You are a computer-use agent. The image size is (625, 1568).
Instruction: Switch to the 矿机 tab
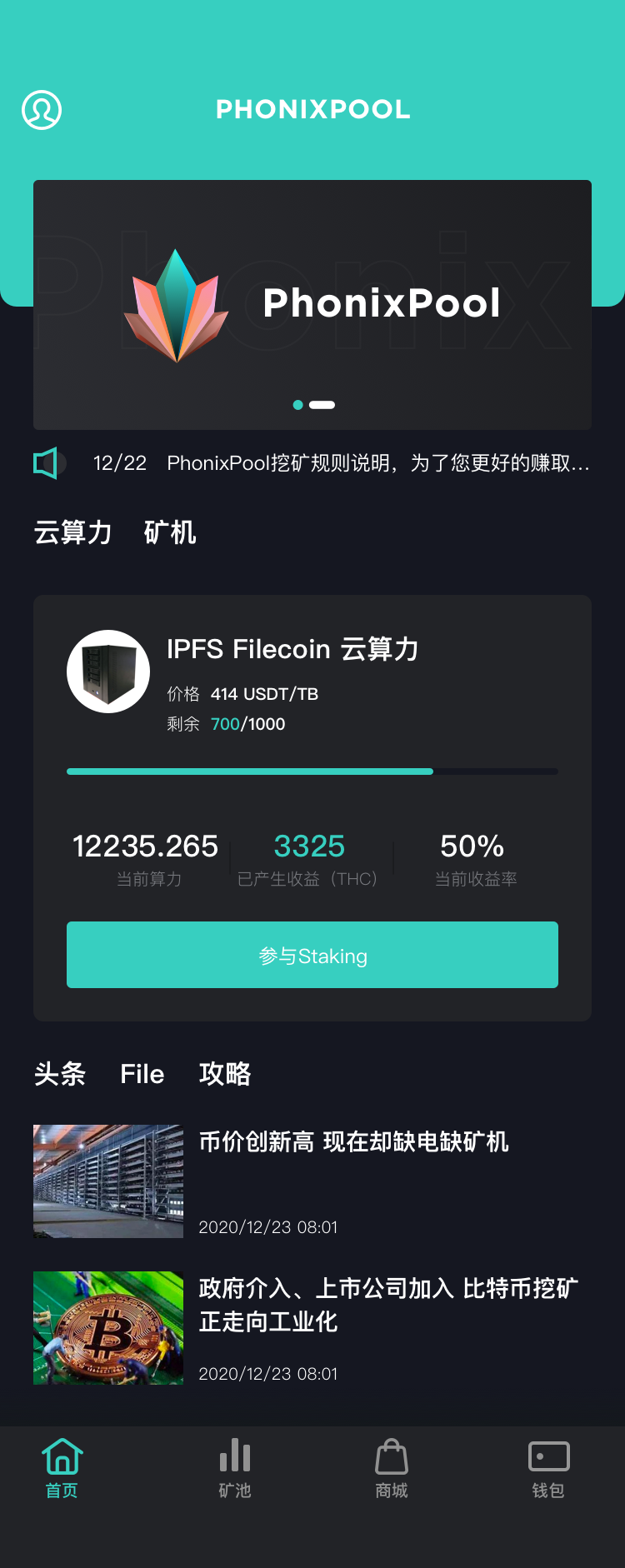pos(170,532)
